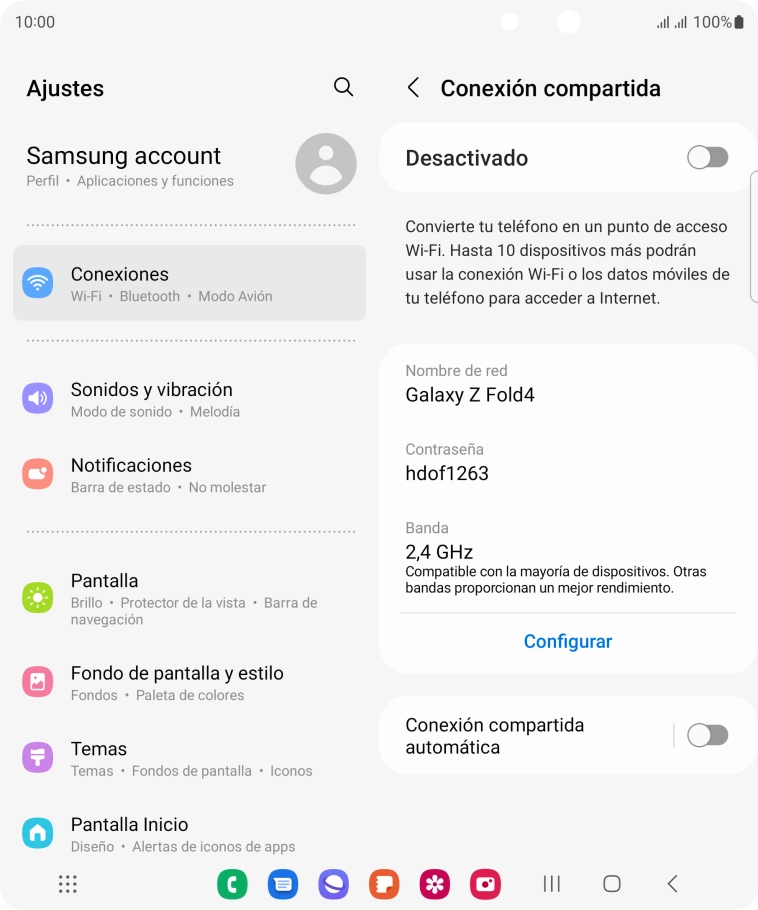This screenshot has width=758, height=910.
Task: Open Fondo de pantalla y estilo
Action: [x=189, y=683]
